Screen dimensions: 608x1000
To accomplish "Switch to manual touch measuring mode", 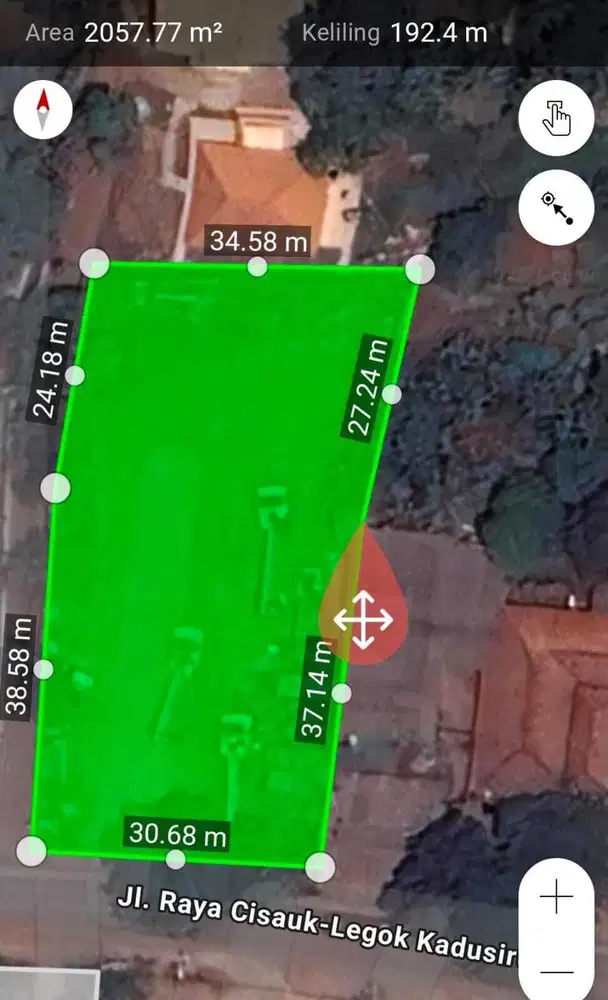I will pyautogui.click(x=557, y=118).
